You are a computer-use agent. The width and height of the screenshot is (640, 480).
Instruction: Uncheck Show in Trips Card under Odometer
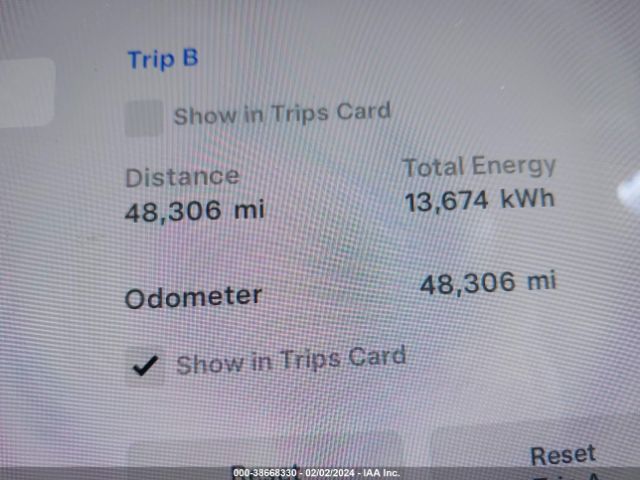point(146,366)
